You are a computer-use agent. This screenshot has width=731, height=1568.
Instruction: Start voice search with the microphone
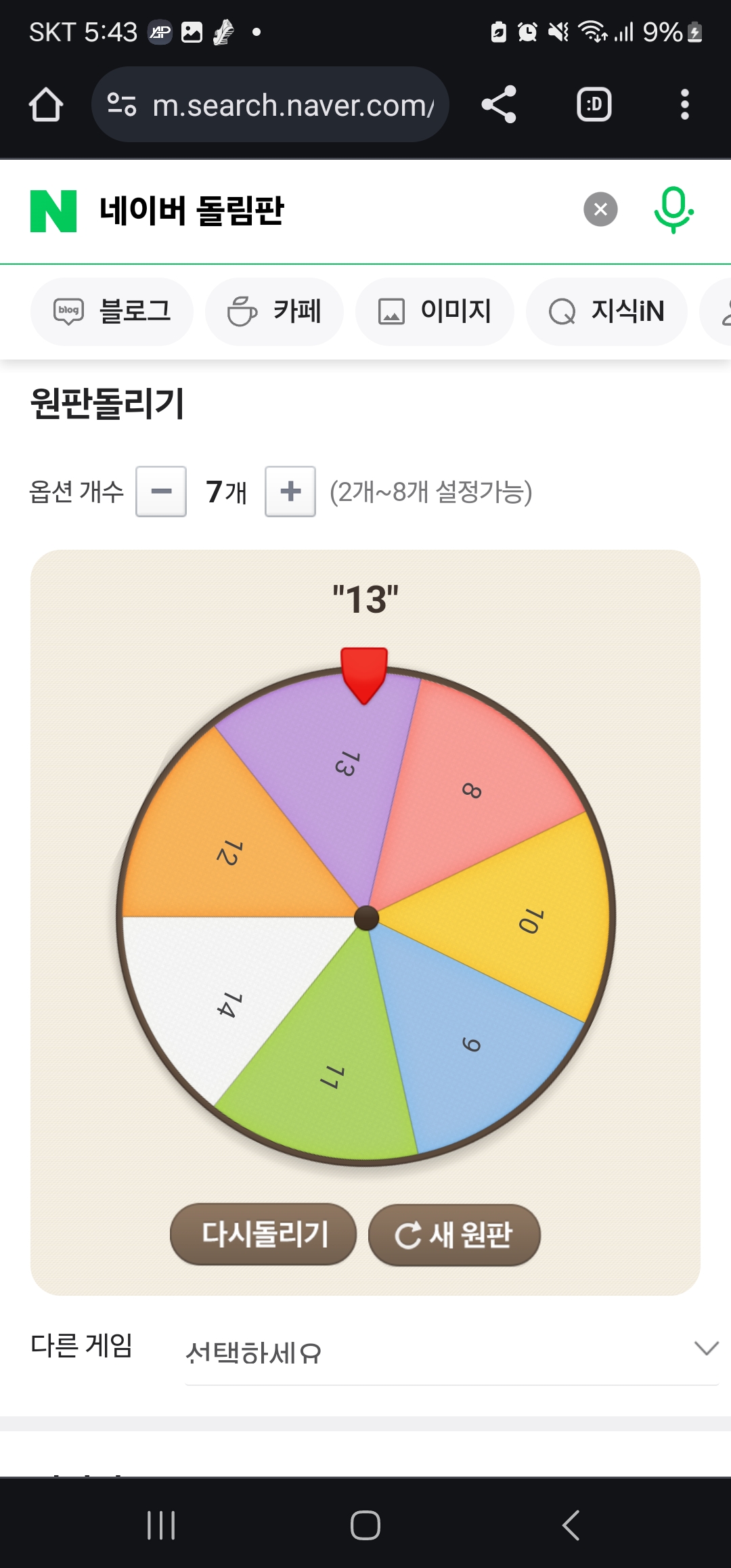[x=673, y=209]
